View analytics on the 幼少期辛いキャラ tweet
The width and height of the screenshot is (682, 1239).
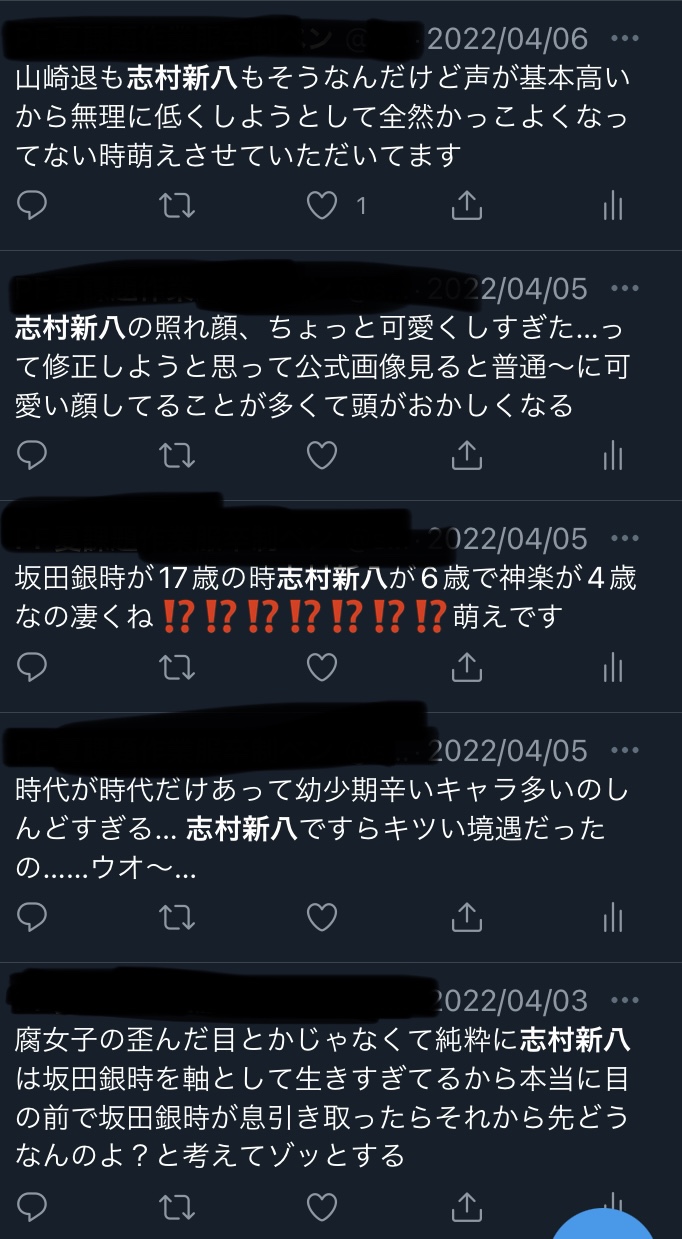coord(612,916)
